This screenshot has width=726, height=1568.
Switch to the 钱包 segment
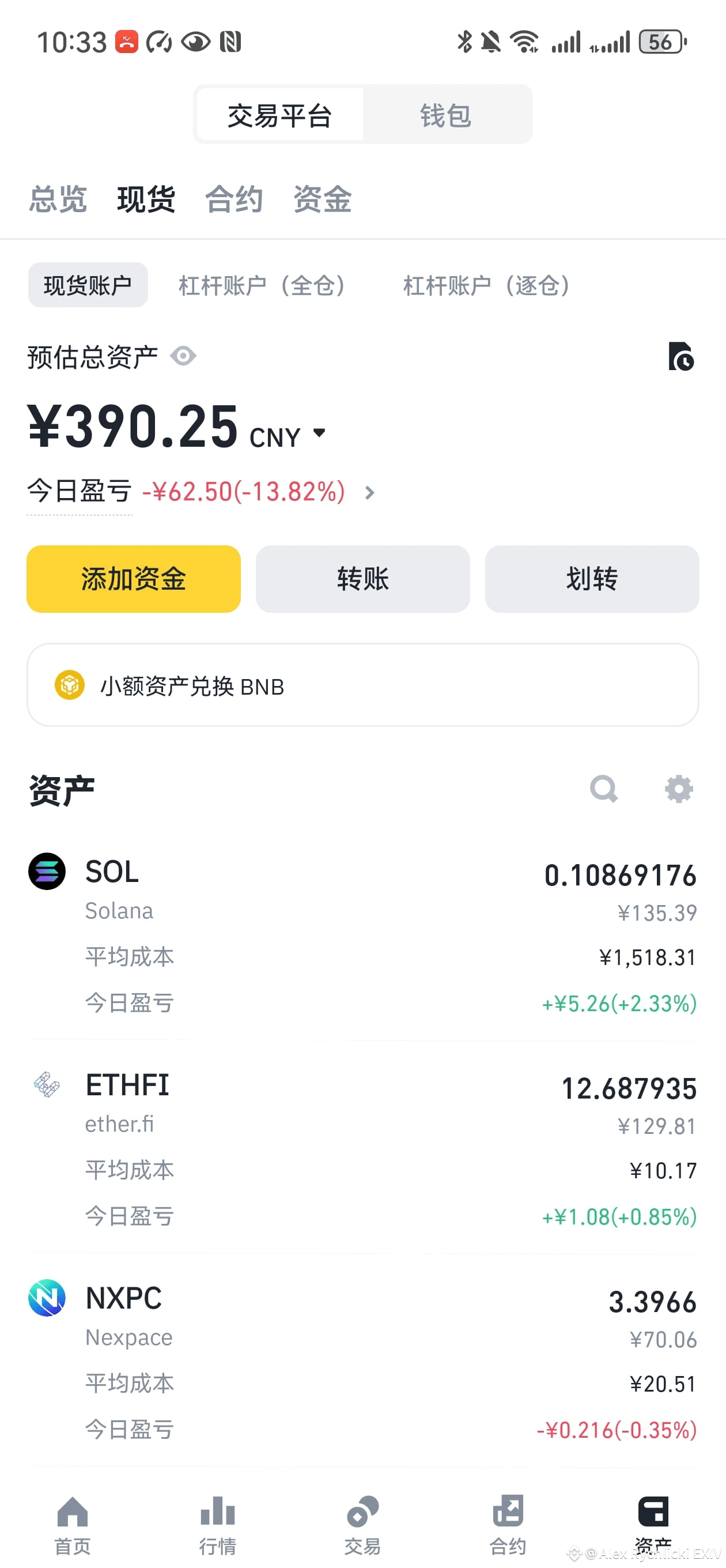(x=446, y=115)
